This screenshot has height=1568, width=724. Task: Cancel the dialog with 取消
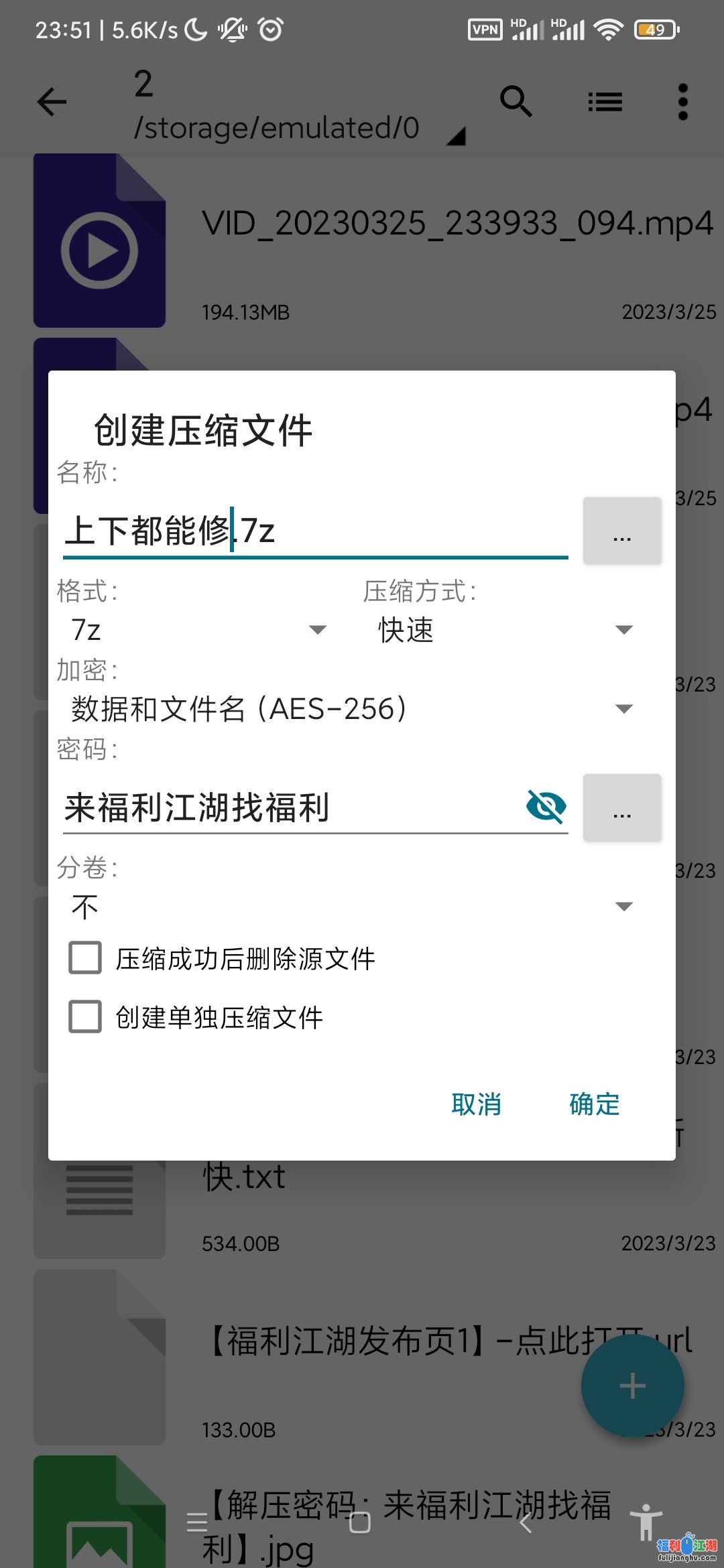(477, 1104)
